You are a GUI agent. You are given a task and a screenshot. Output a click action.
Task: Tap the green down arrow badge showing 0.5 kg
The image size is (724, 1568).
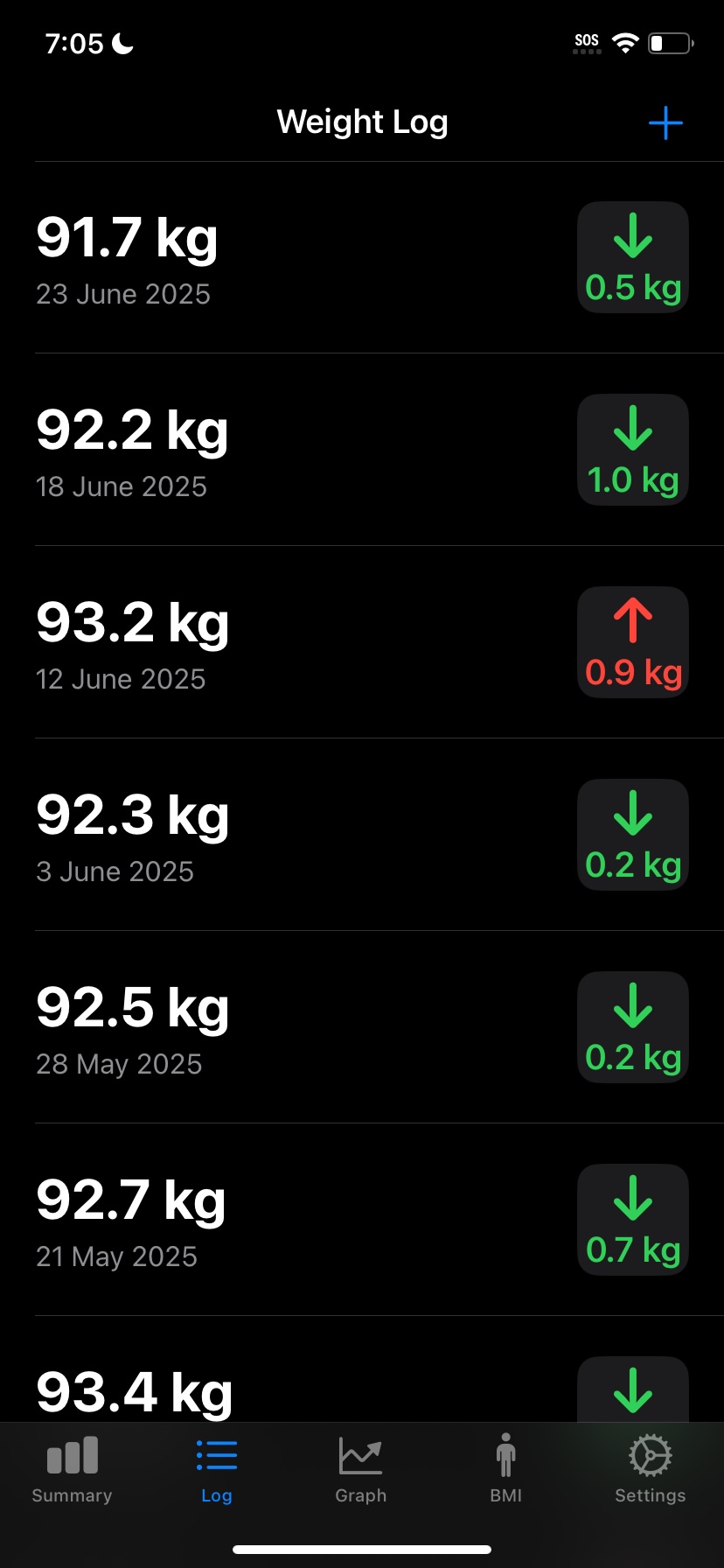point(632,255)
